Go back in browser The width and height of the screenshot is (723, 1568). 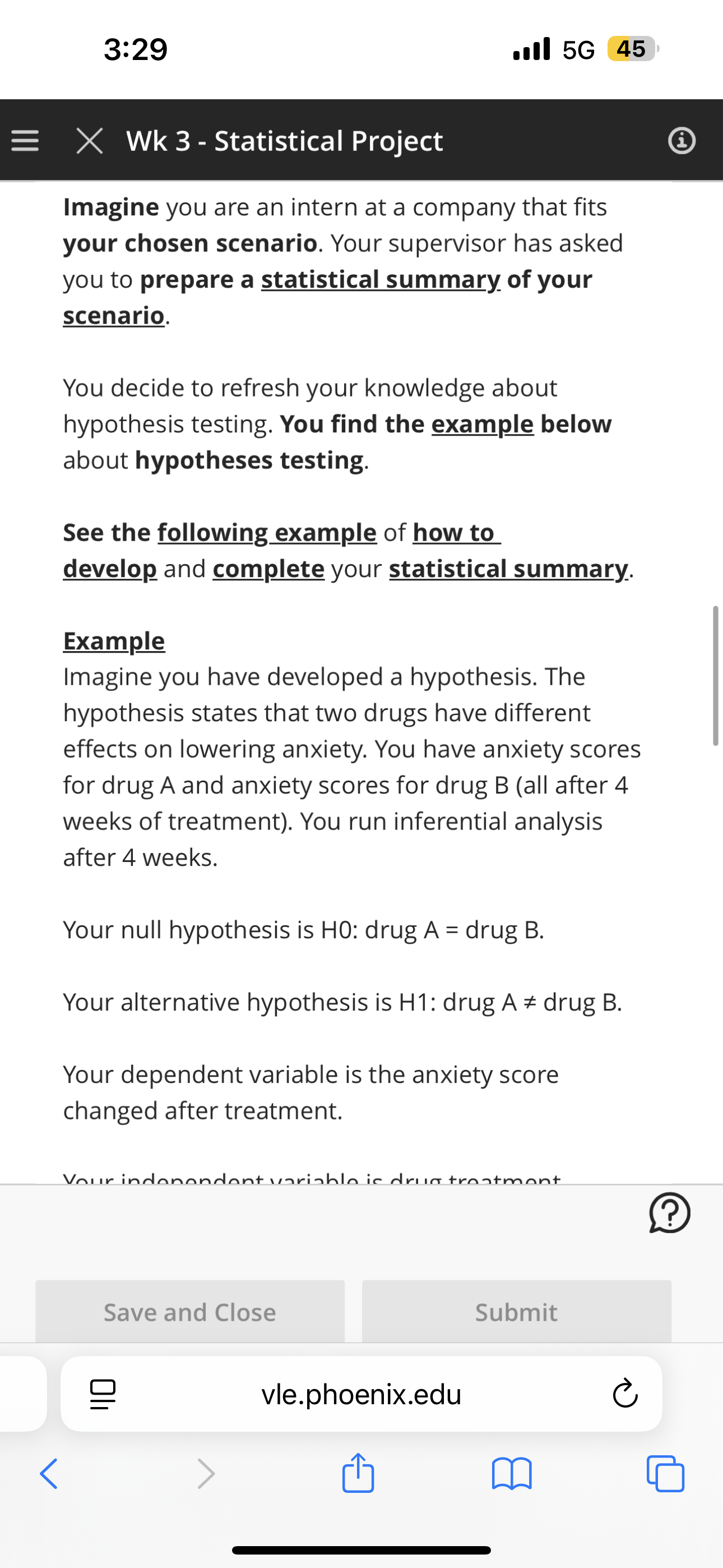coord(49,1474)
